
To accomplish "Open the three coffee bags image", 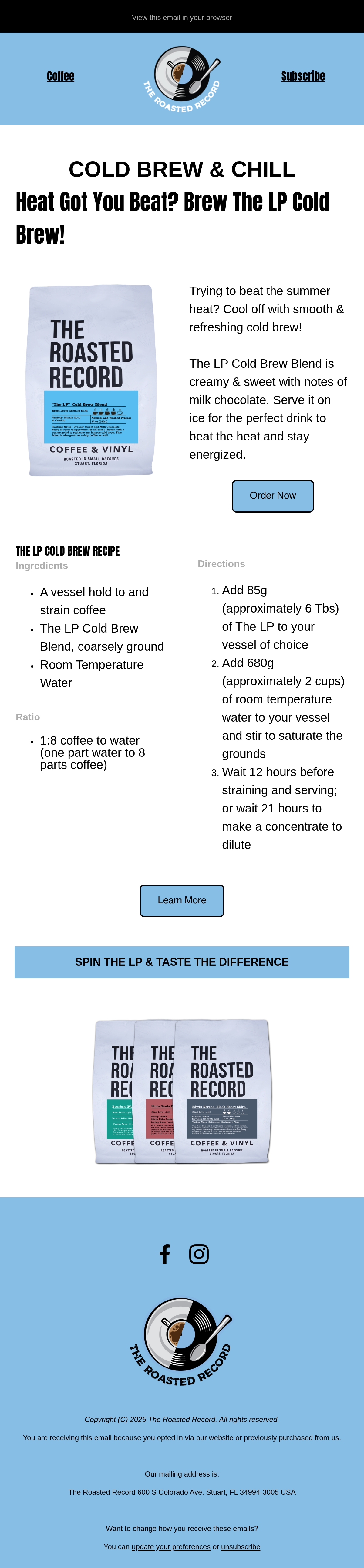I will tap(182, 1091).
